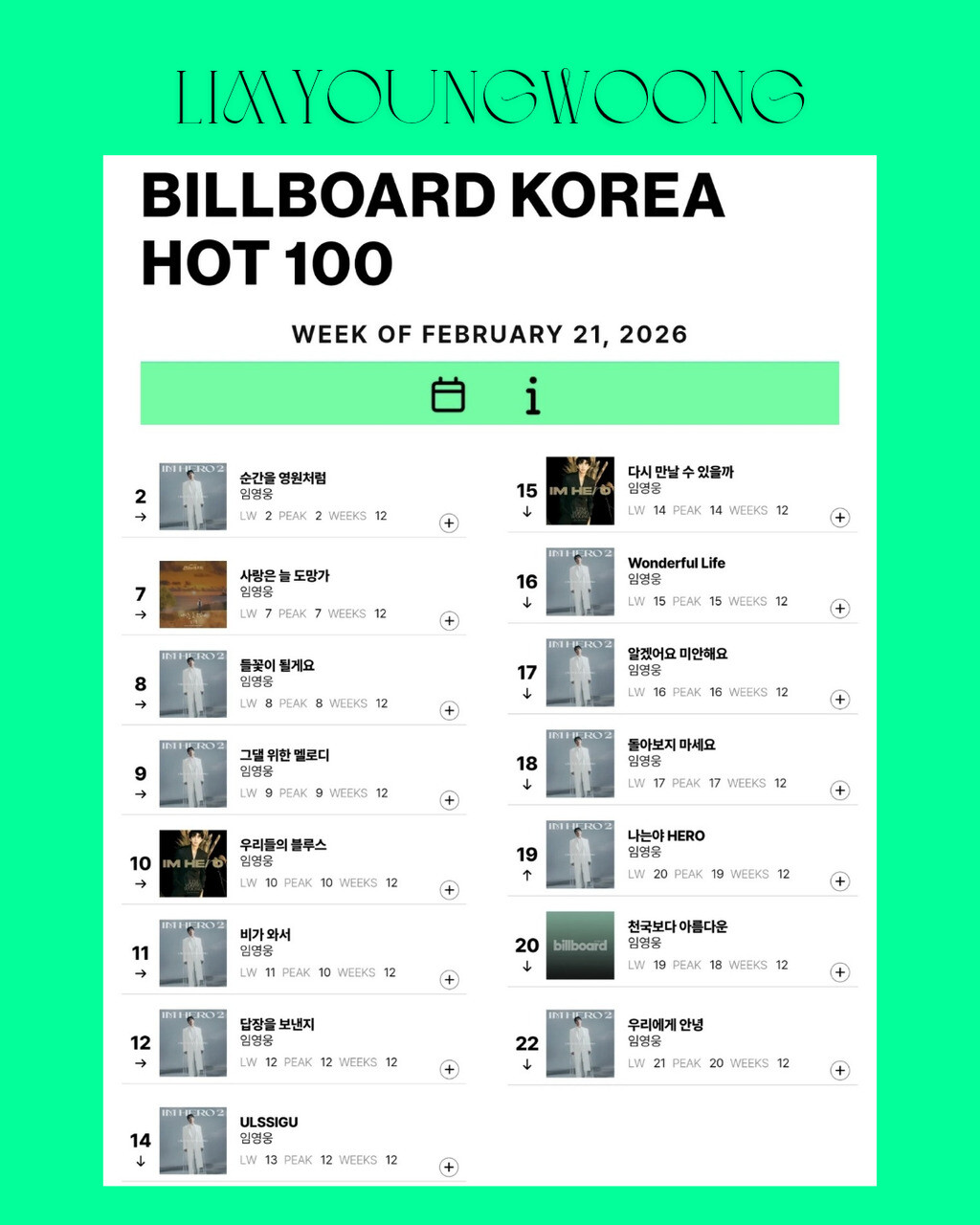The image size is (980, 1225).
Task: Expand the Wonderful Life entry
Action: click(839, 608)
